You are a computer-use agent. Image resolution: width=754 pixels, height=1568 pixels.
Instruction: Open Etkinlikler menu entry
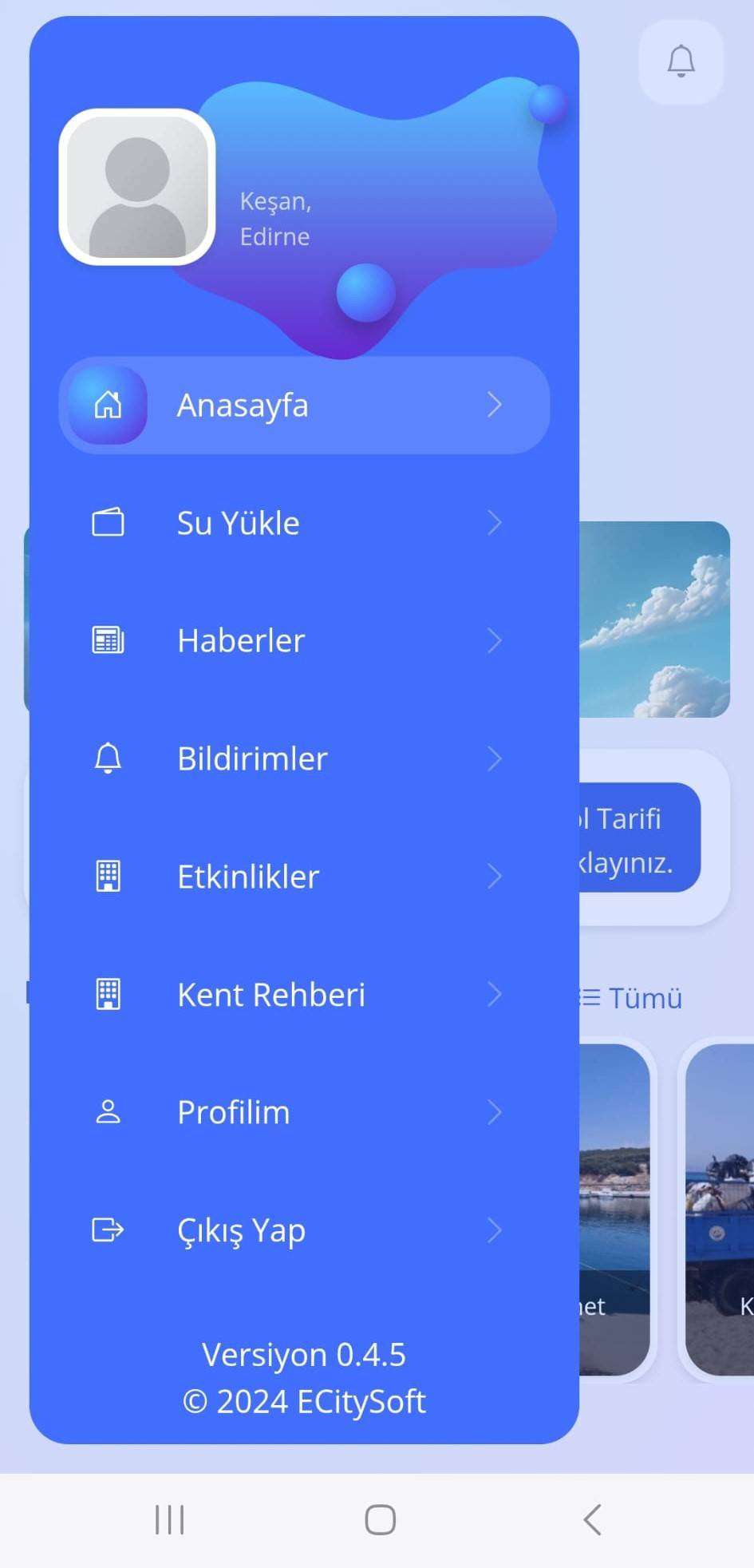tap(304, 877)
